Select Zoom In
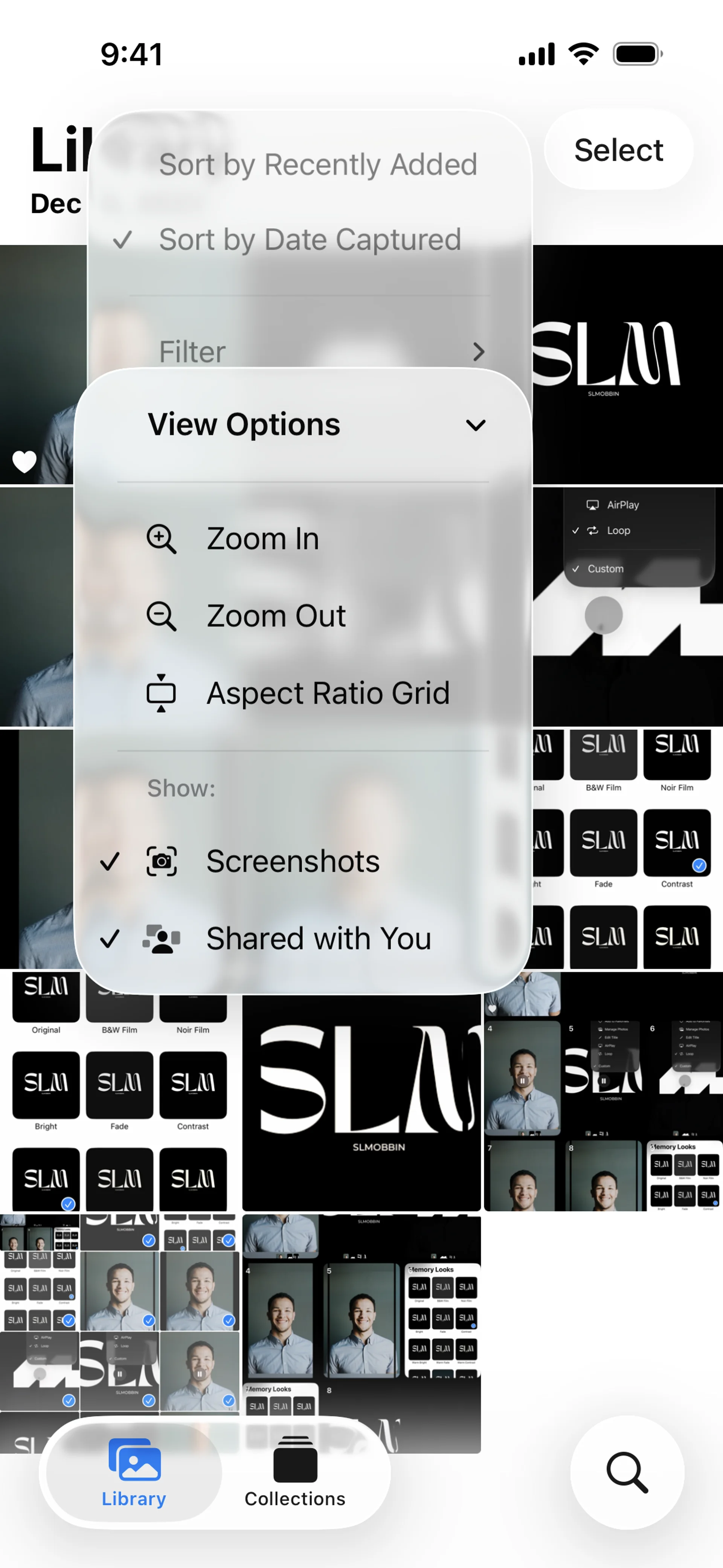 (x=262, y=539)
